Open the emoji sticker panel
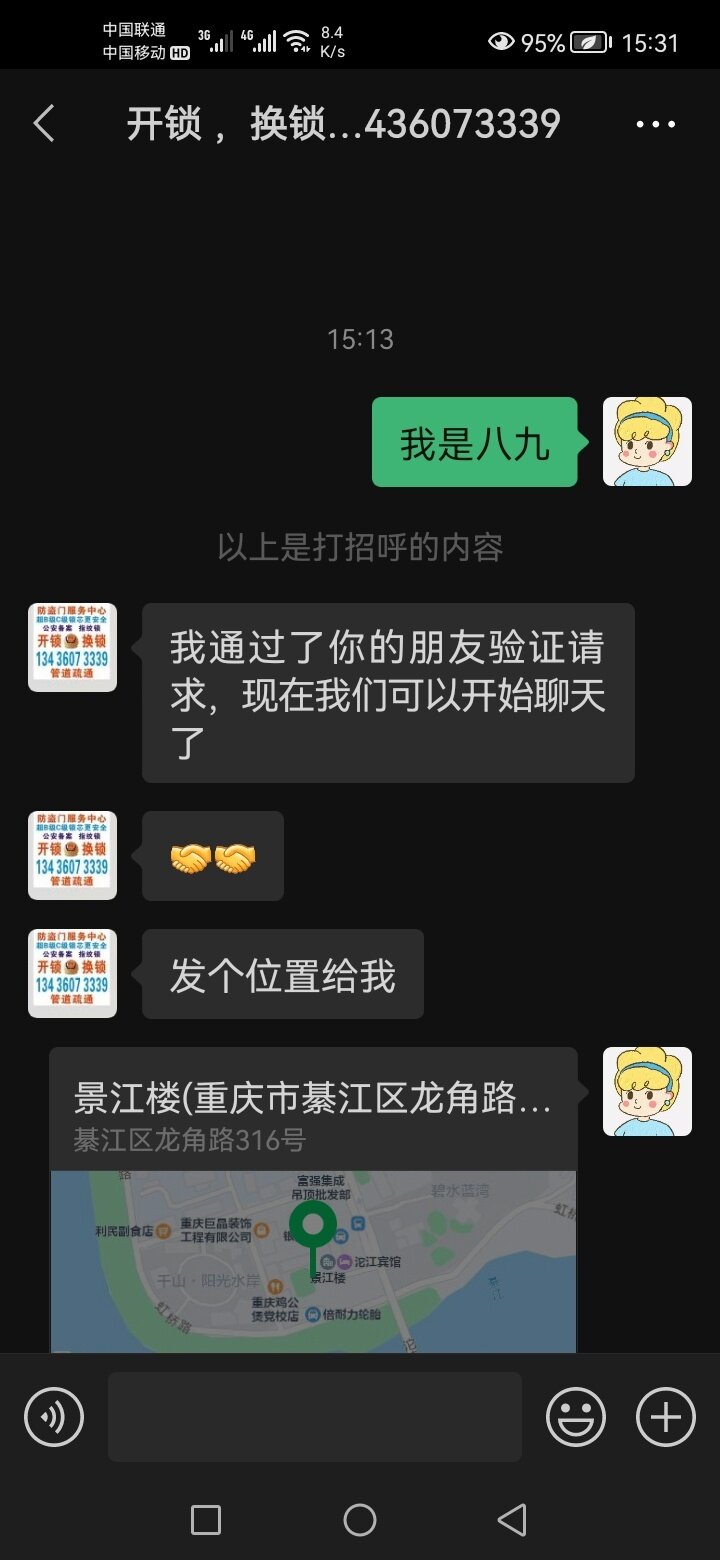 [575, 1417]
